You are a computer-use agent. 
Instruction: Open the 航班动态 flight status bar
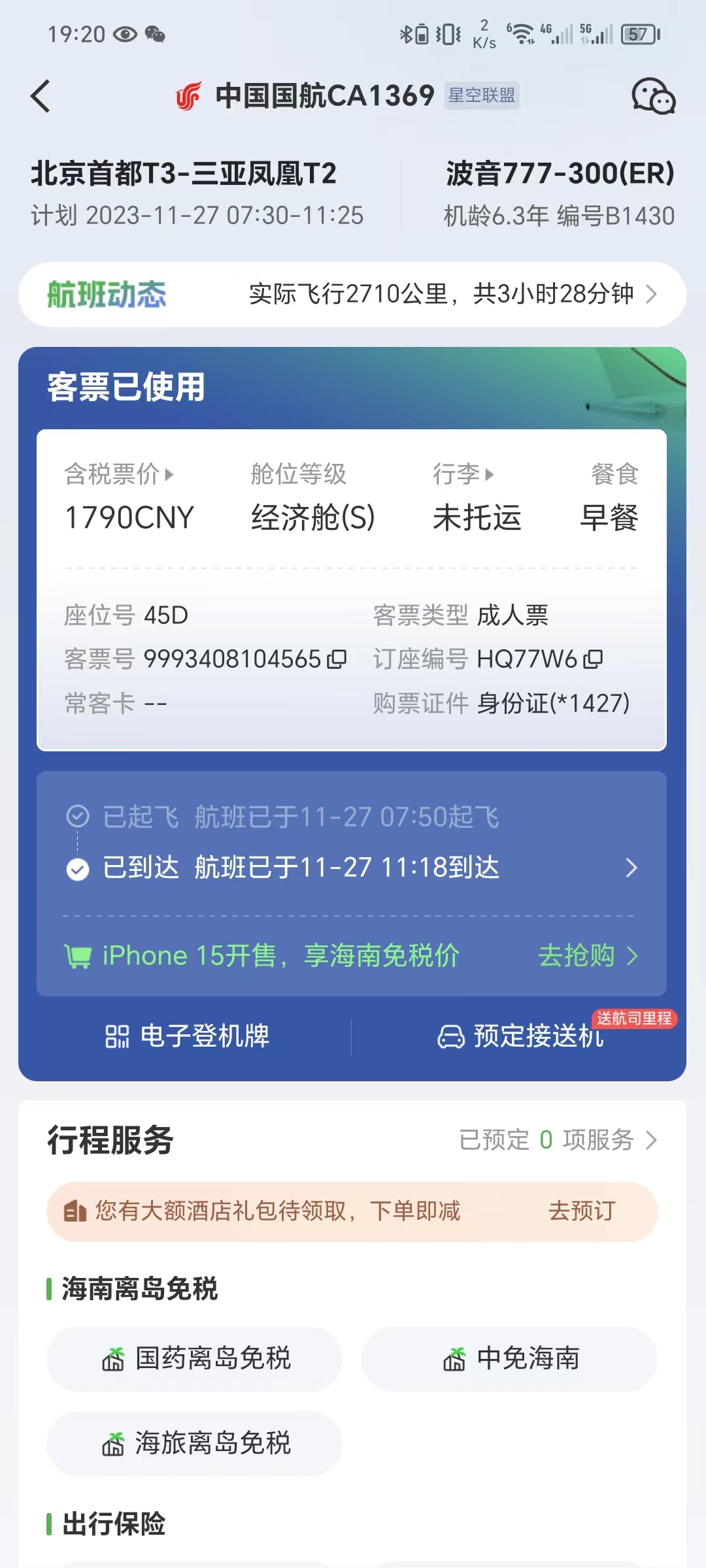point(352,295)
